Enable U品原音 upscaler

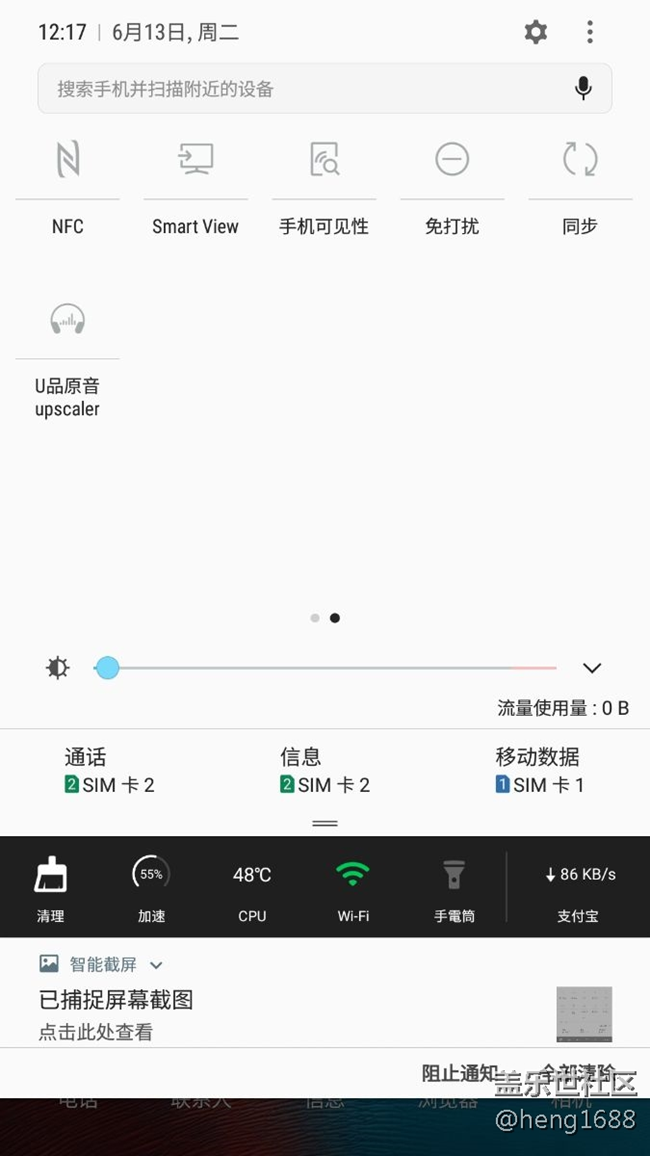[68, 320]
